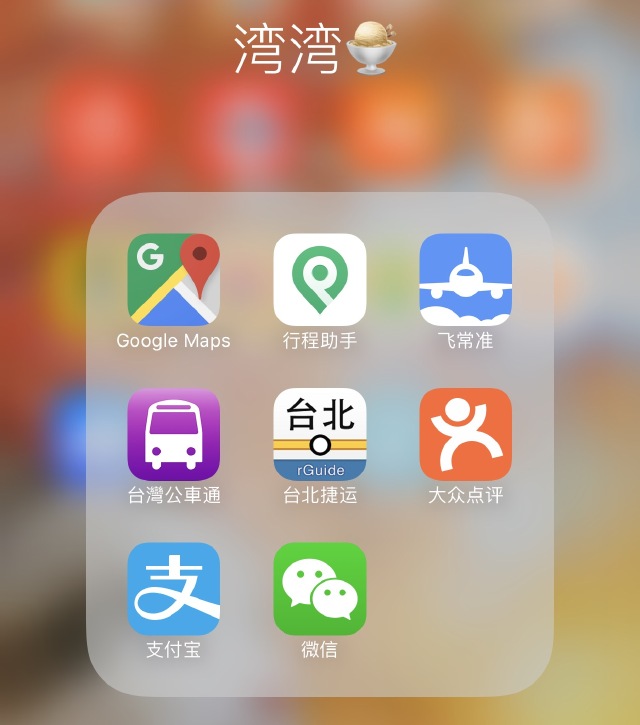The height and width of the screenshot is (725, 640).
Task: Launch the 行程助手 app
Action: point(319,280)
